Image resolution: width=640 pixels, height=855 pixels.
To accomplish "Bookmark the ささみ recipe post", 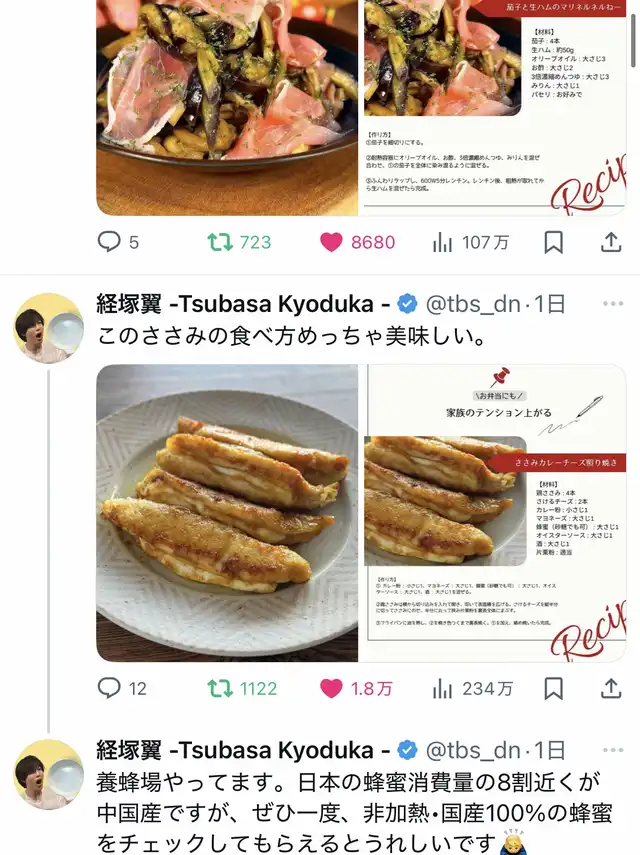I will point(553,689).
